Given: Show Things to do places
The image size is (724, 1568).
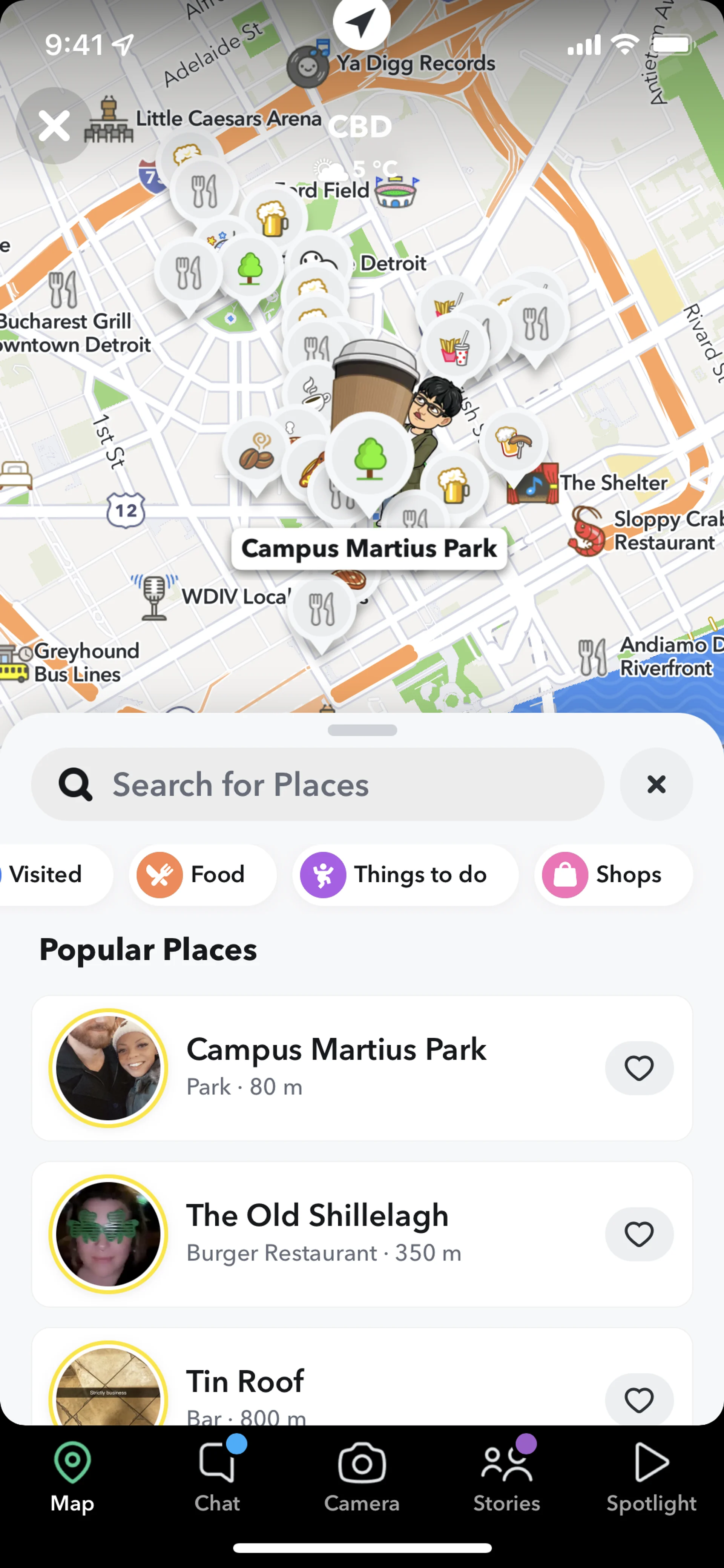Looking at the screenshot, I should [405, 875].
